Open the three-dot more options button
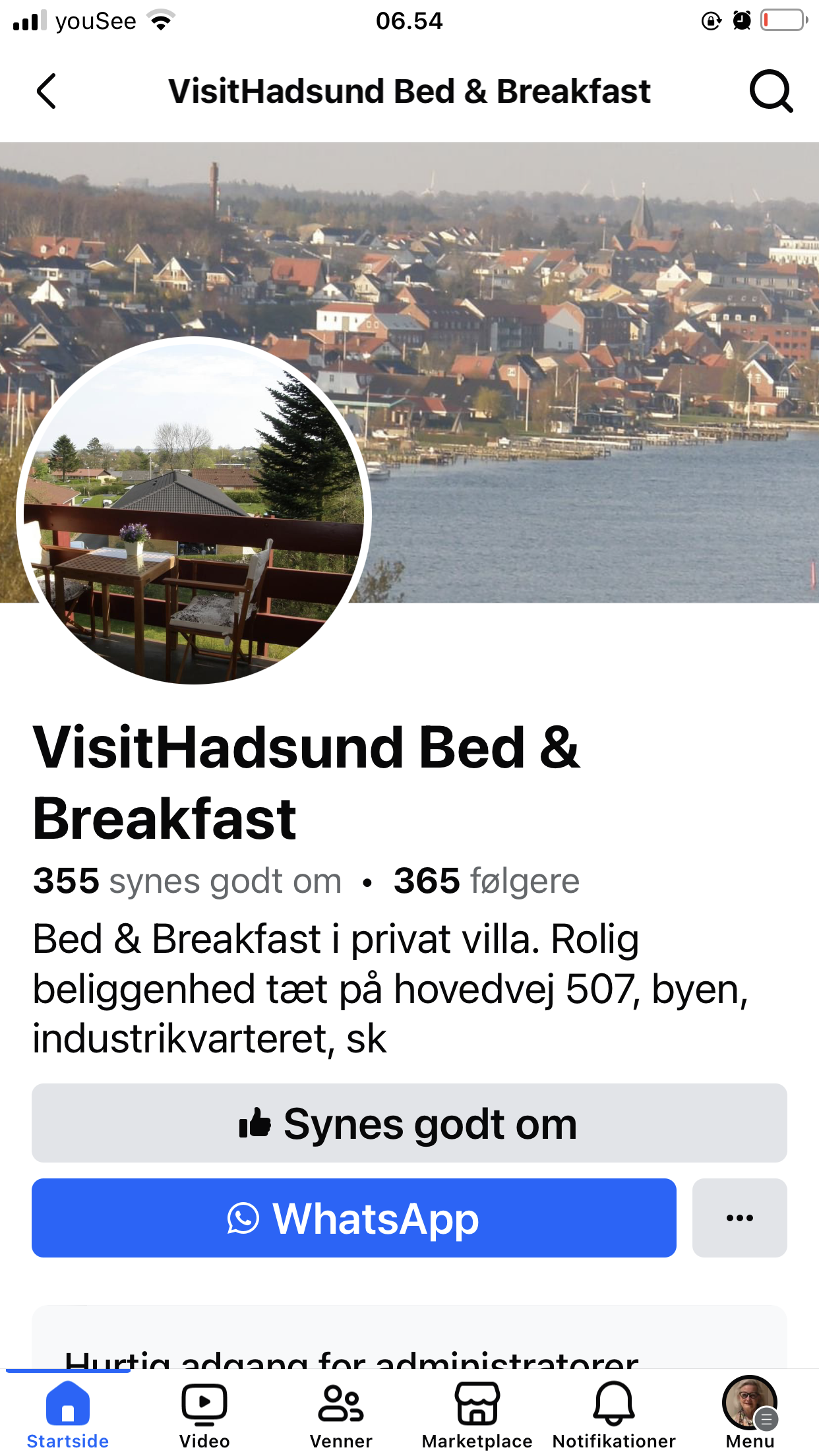This screenshot has height=1456, width=819. [x=739, y=1218]
